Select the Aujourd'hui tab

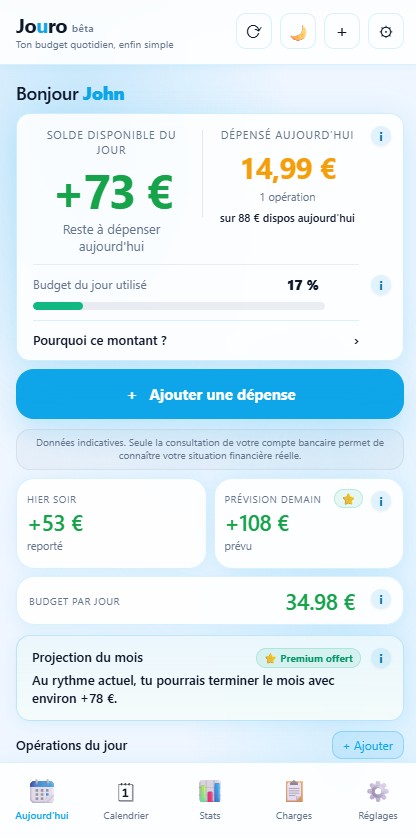point(42,800)
